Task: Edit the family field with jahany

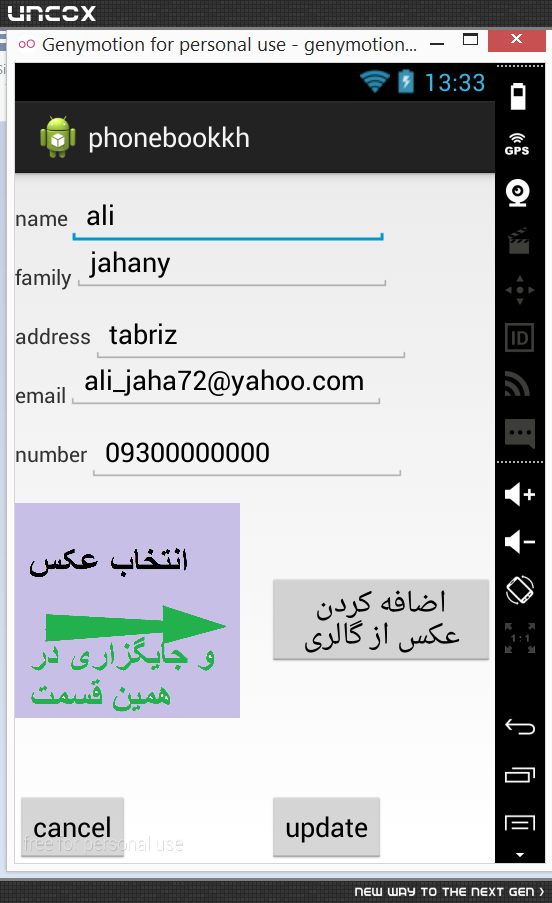Action: [x=232, y=265]
